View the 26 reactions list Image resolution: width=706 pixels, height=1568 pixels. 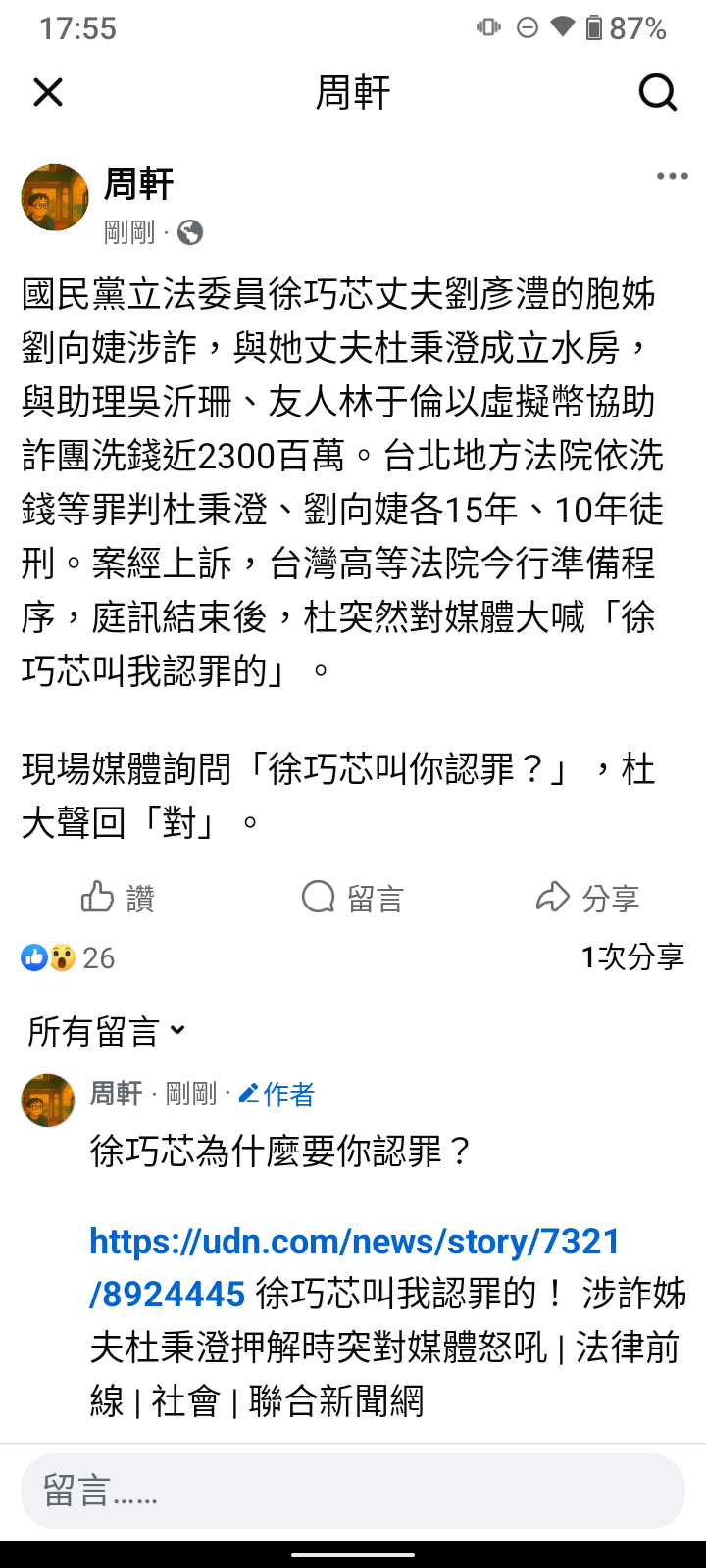[68, 957]
